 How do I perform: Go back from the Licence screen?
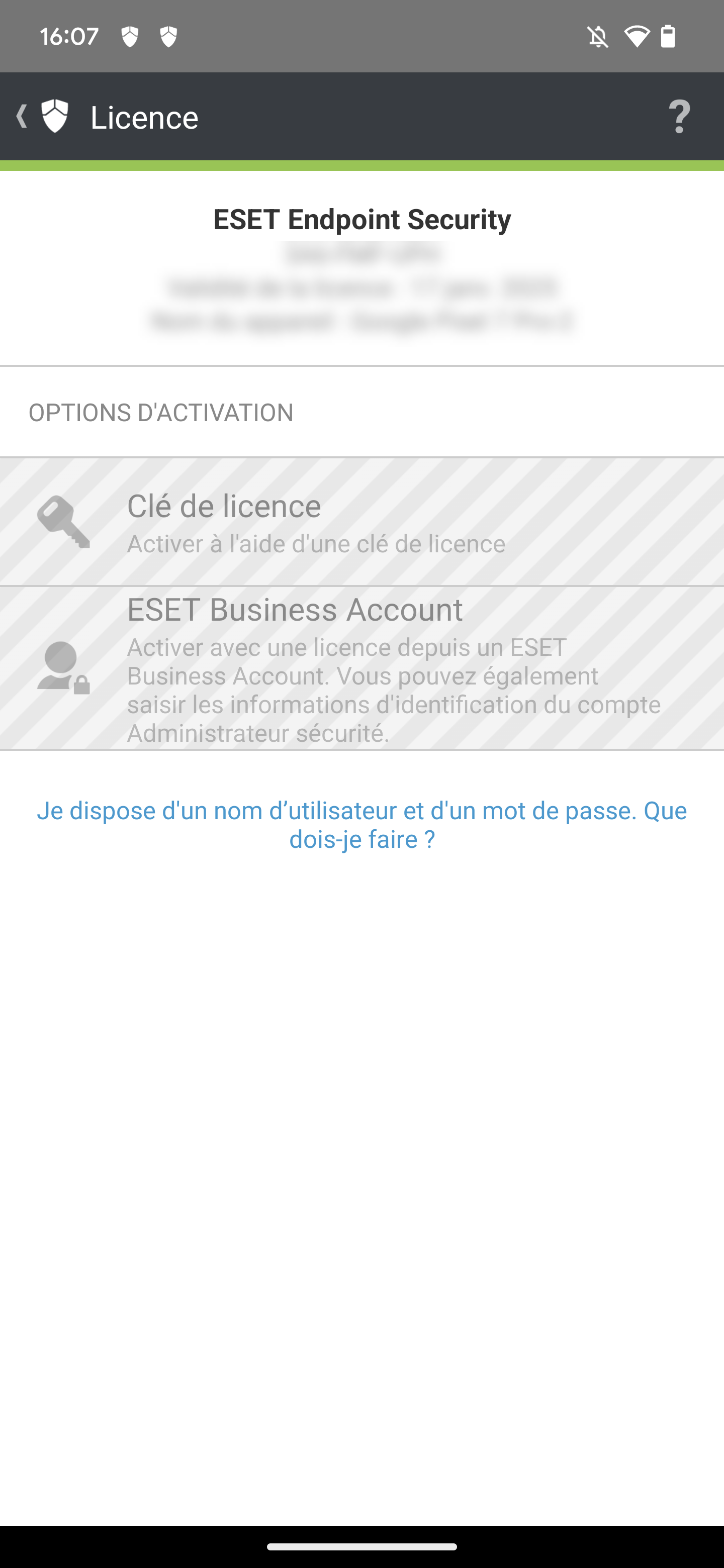(x=23, y=116)
